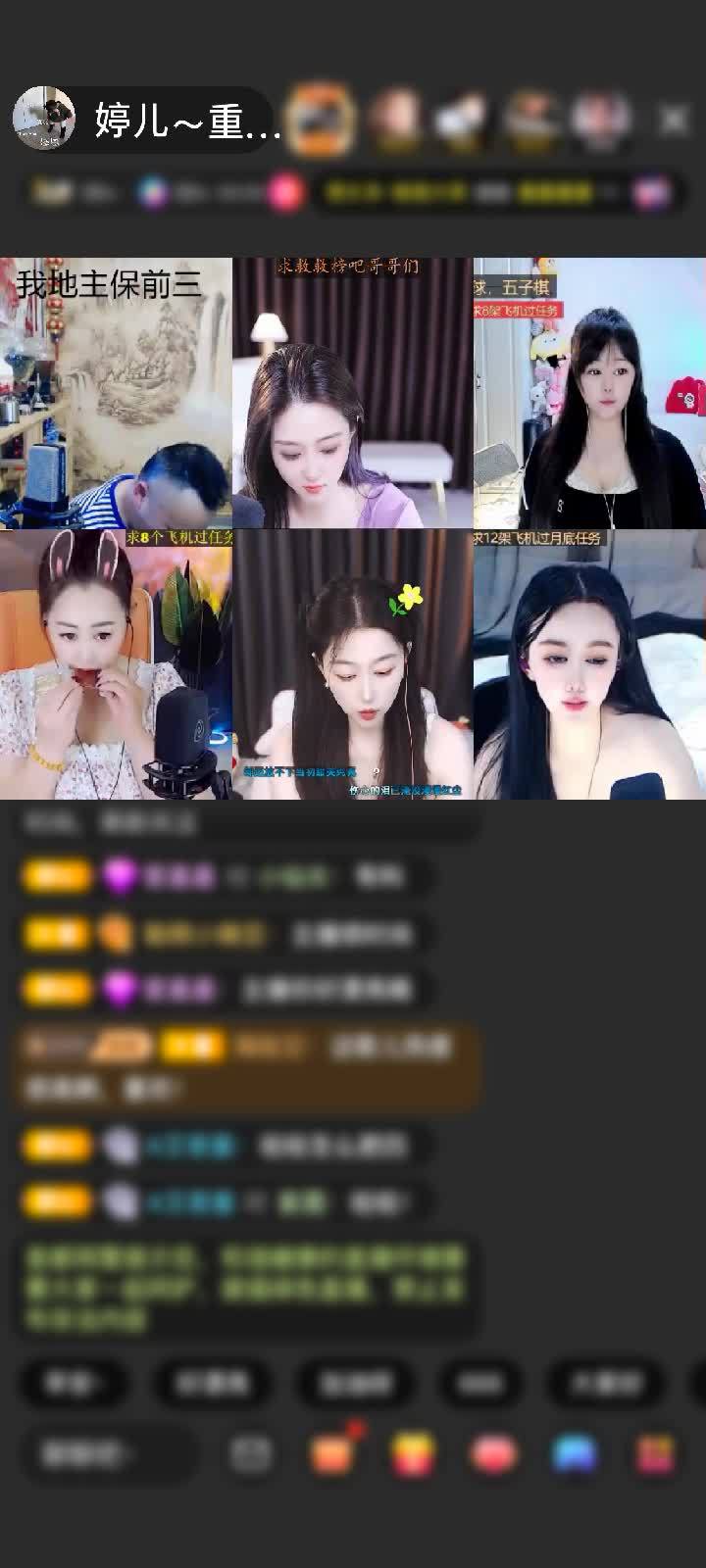Open the stream tile with the yellow flower hairpin
The width and height of the screenshot is (706, 1568).
click(x=353, y=664)
